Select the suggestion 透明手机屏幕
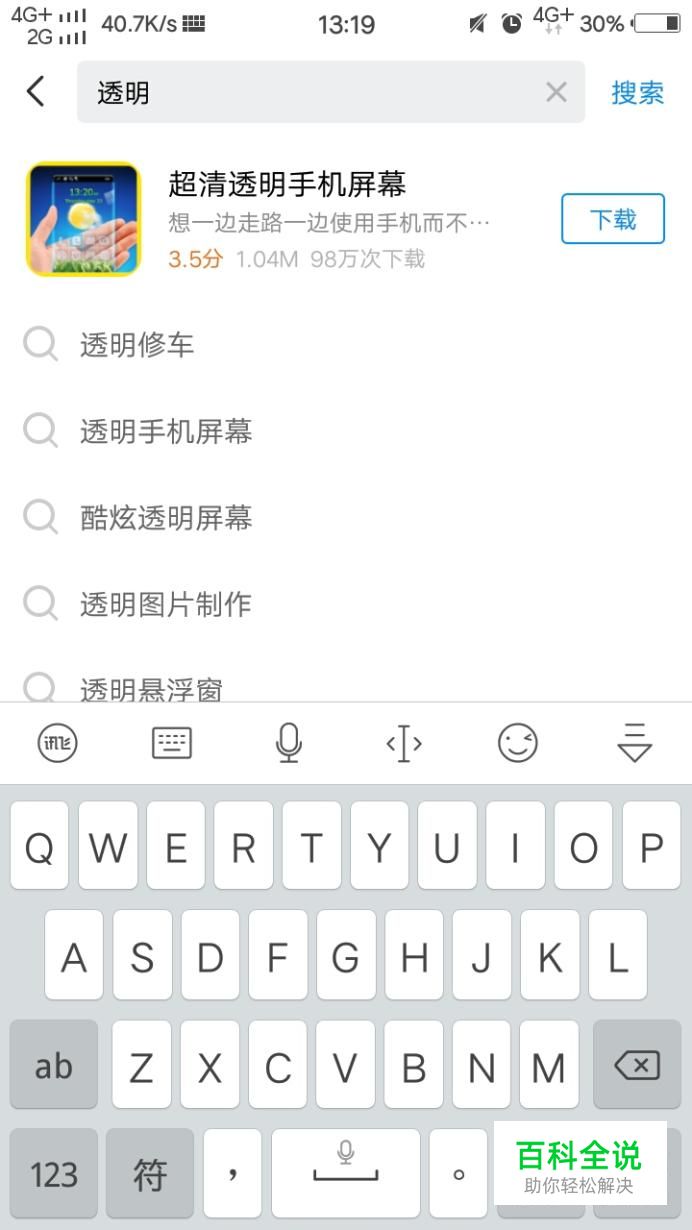The height and width of the screenshot is (1230, 692). (x=166, y=432)
